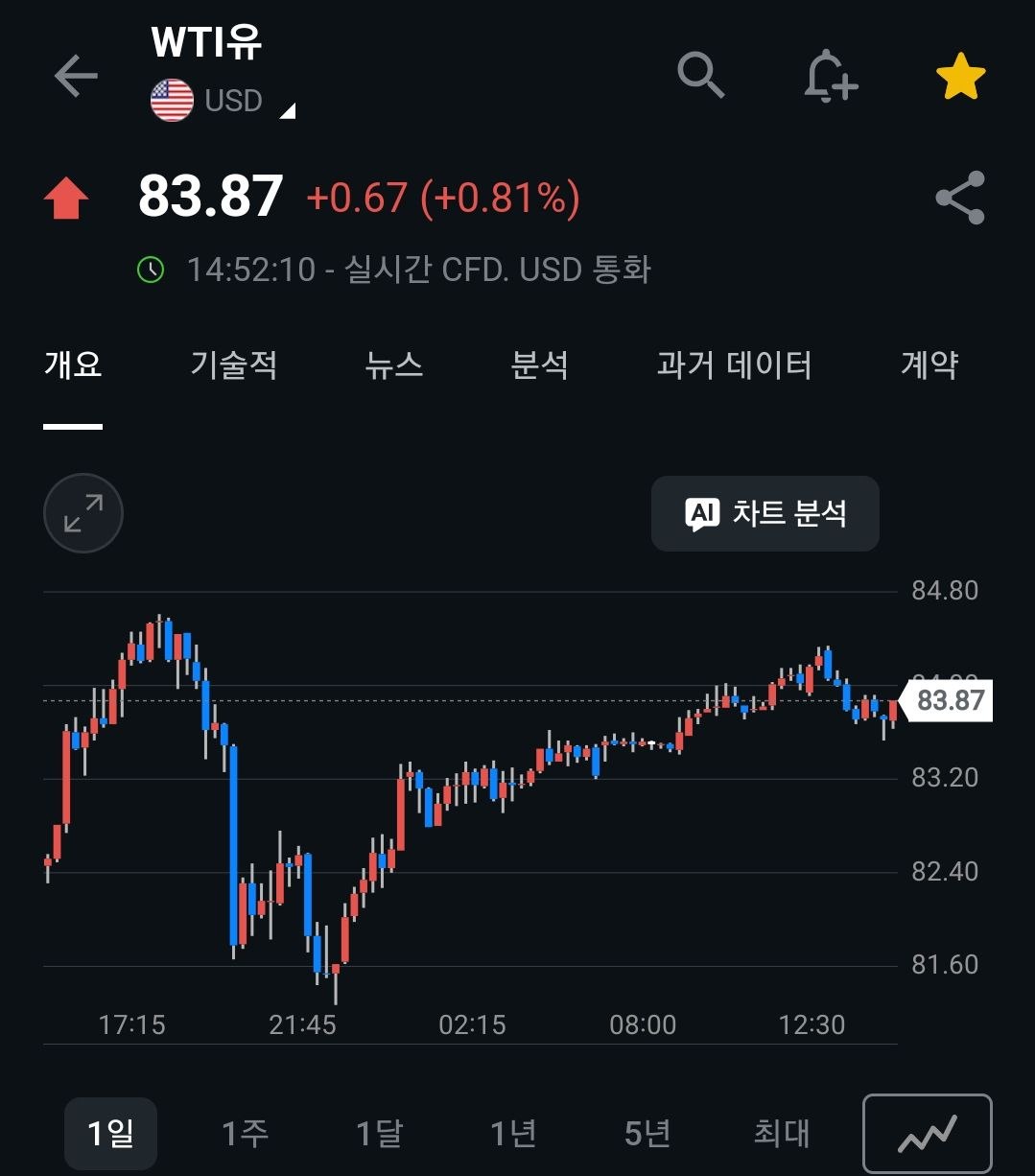Open the search magnifier icon
Viewport: 1035px width, 1176px height.
click(x=700, y=75)
